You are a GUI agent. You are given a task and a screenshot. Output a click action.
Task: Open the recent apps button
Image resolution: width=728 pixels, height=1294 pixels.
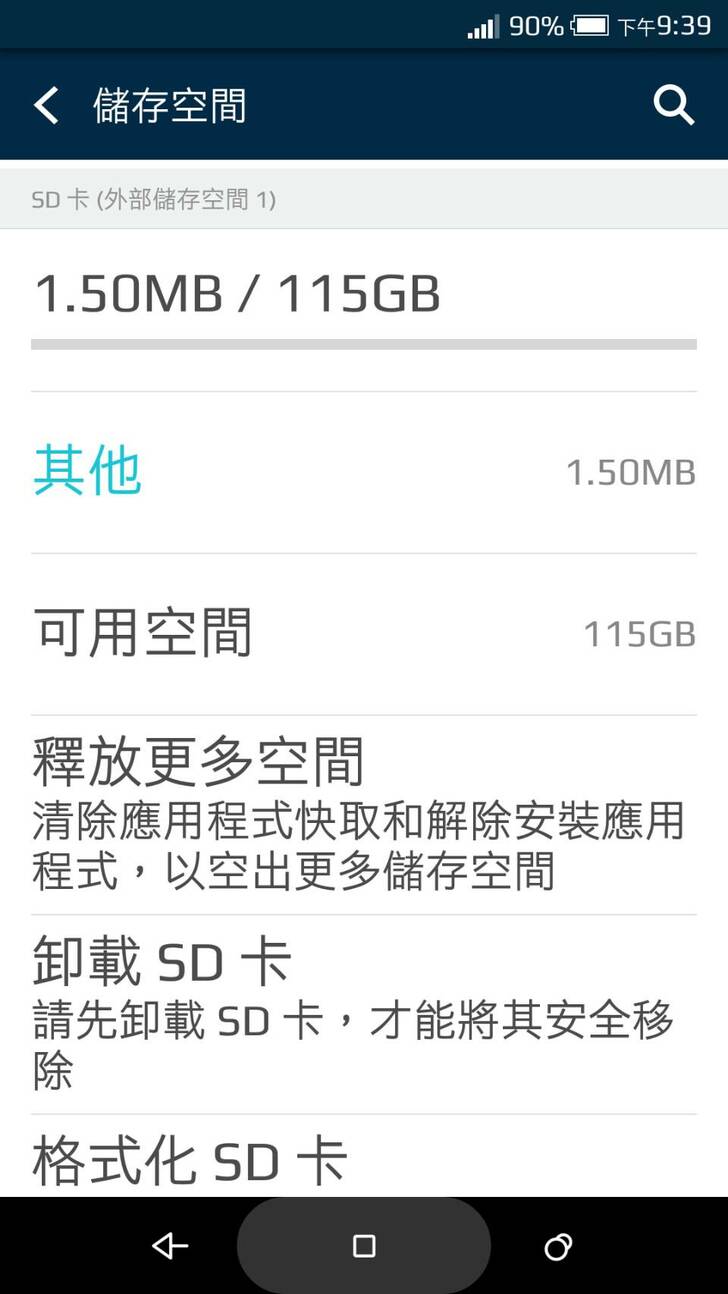(557, 1246)
